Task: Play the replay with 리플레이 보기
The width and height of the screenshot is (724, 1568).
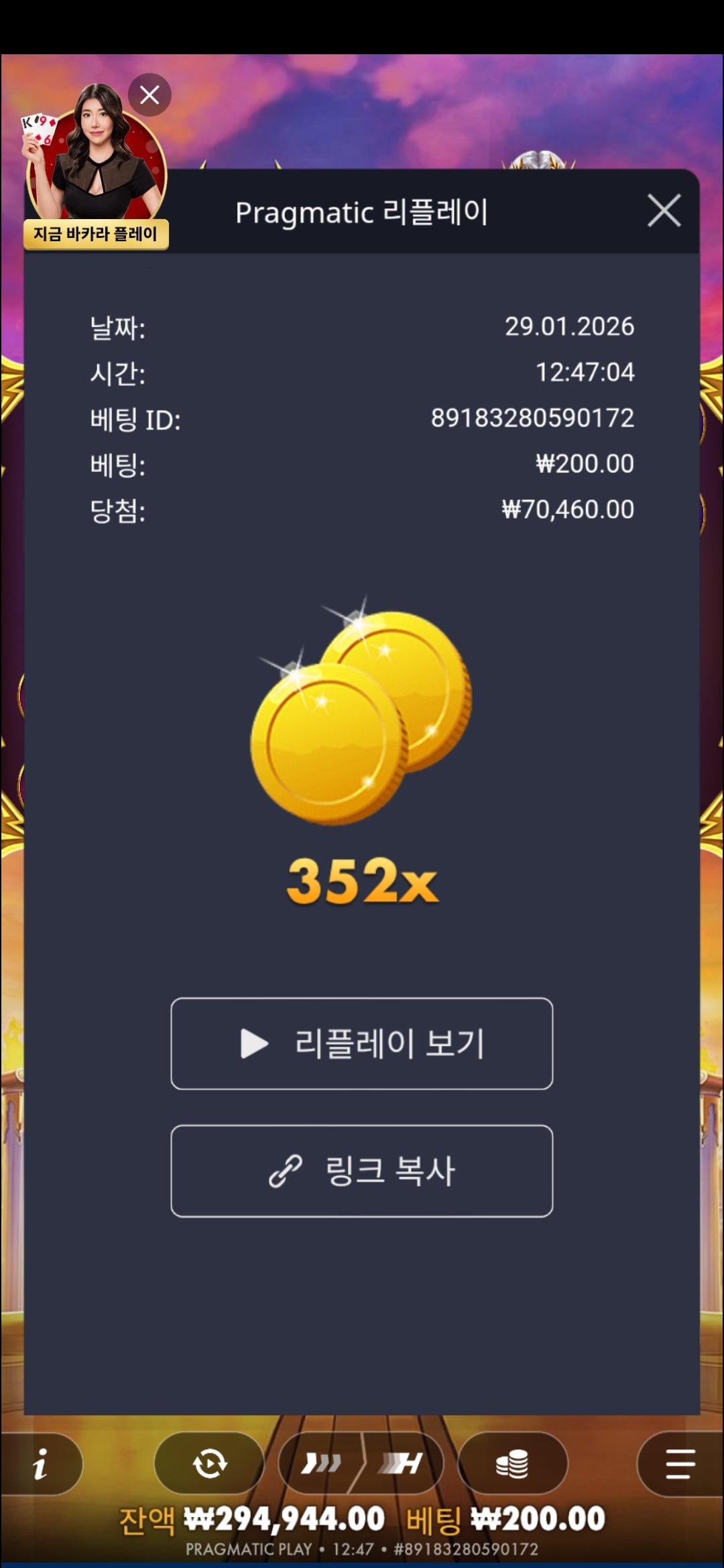Action: point(362,1043)
